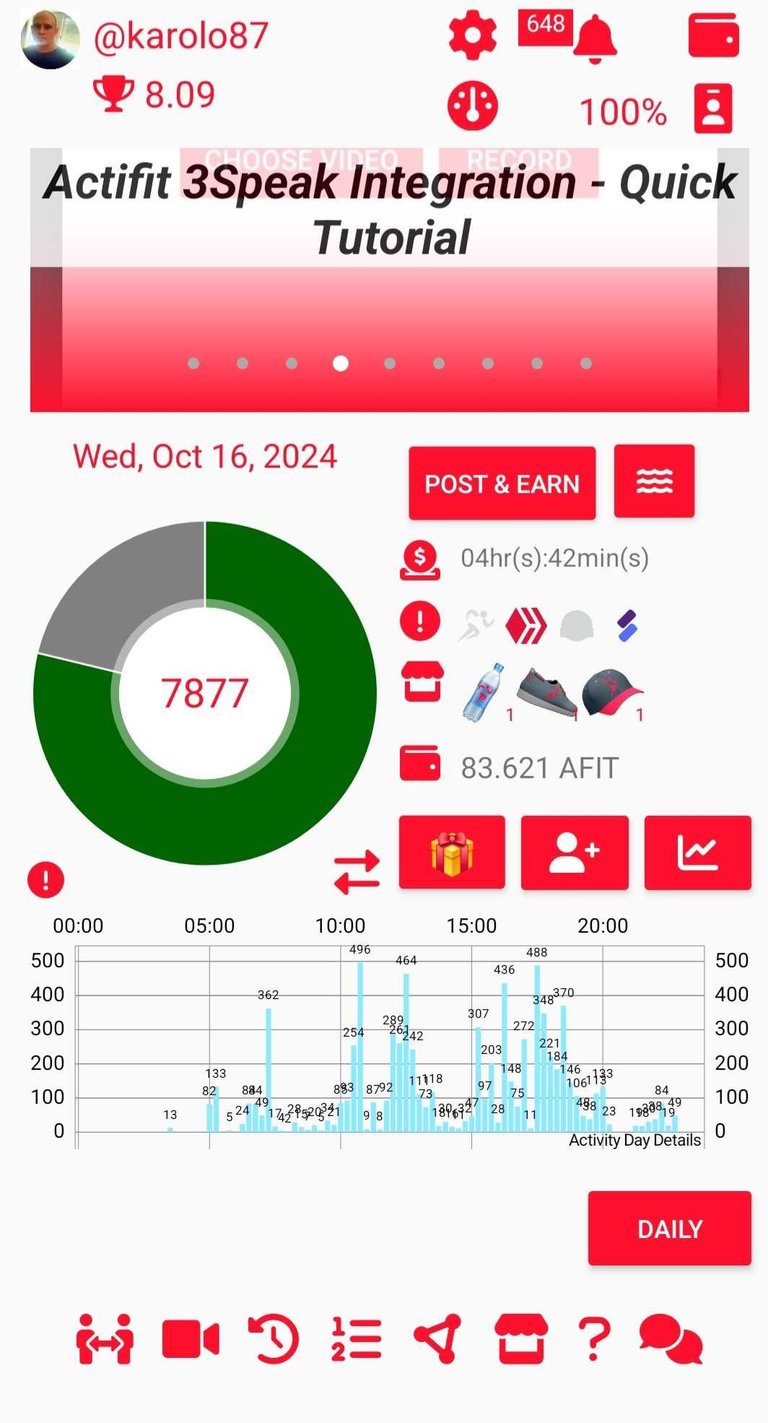The width and height of the screenshot is (768, 1423).
Task: Open the activity history clock icon
Action: pos(273,1340)
